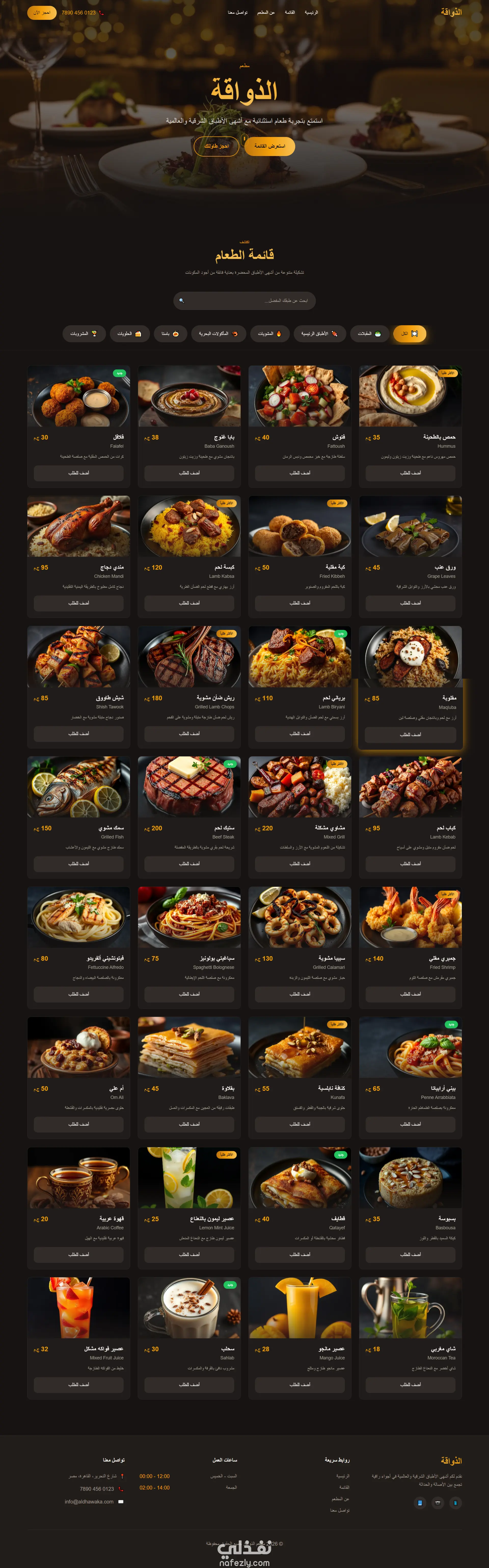This screenshot has height=1568, width=489.
Task: Tap the استعرض القائمة hero button
Action: (x=269, y=146)
